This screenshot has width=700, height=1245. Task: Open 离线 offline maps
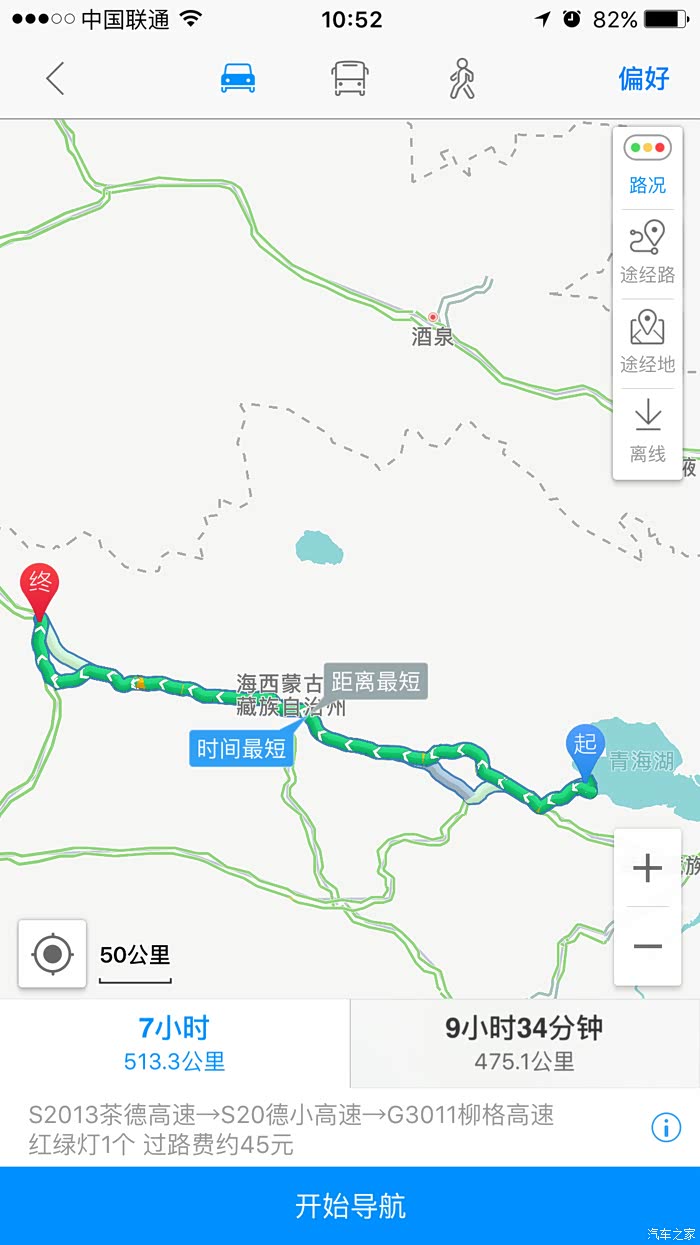pyautogui.click(x=647, y=432)
